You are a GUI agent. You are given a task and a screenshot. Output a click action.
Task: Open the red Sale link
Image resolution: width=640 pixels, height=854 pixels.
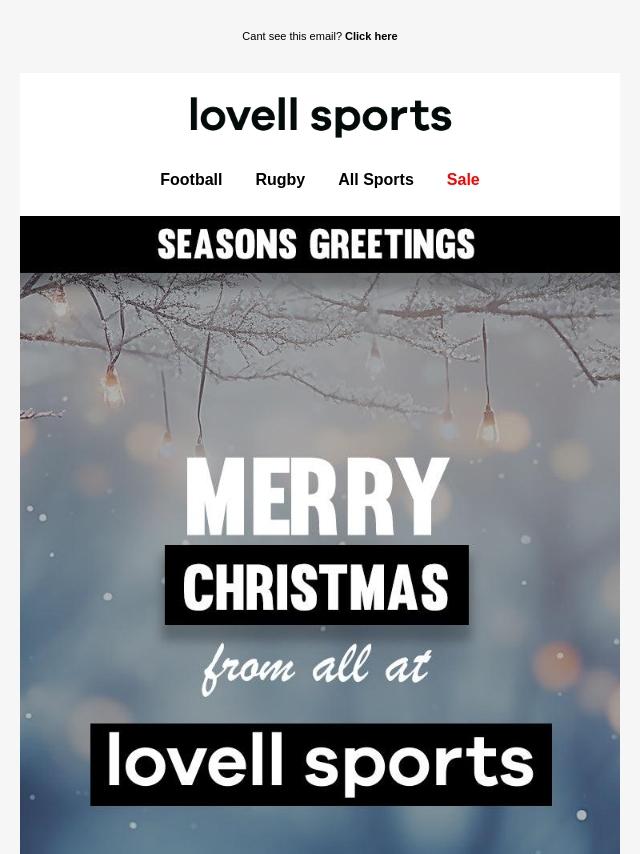pyautogui.click(x=463, y=179)
